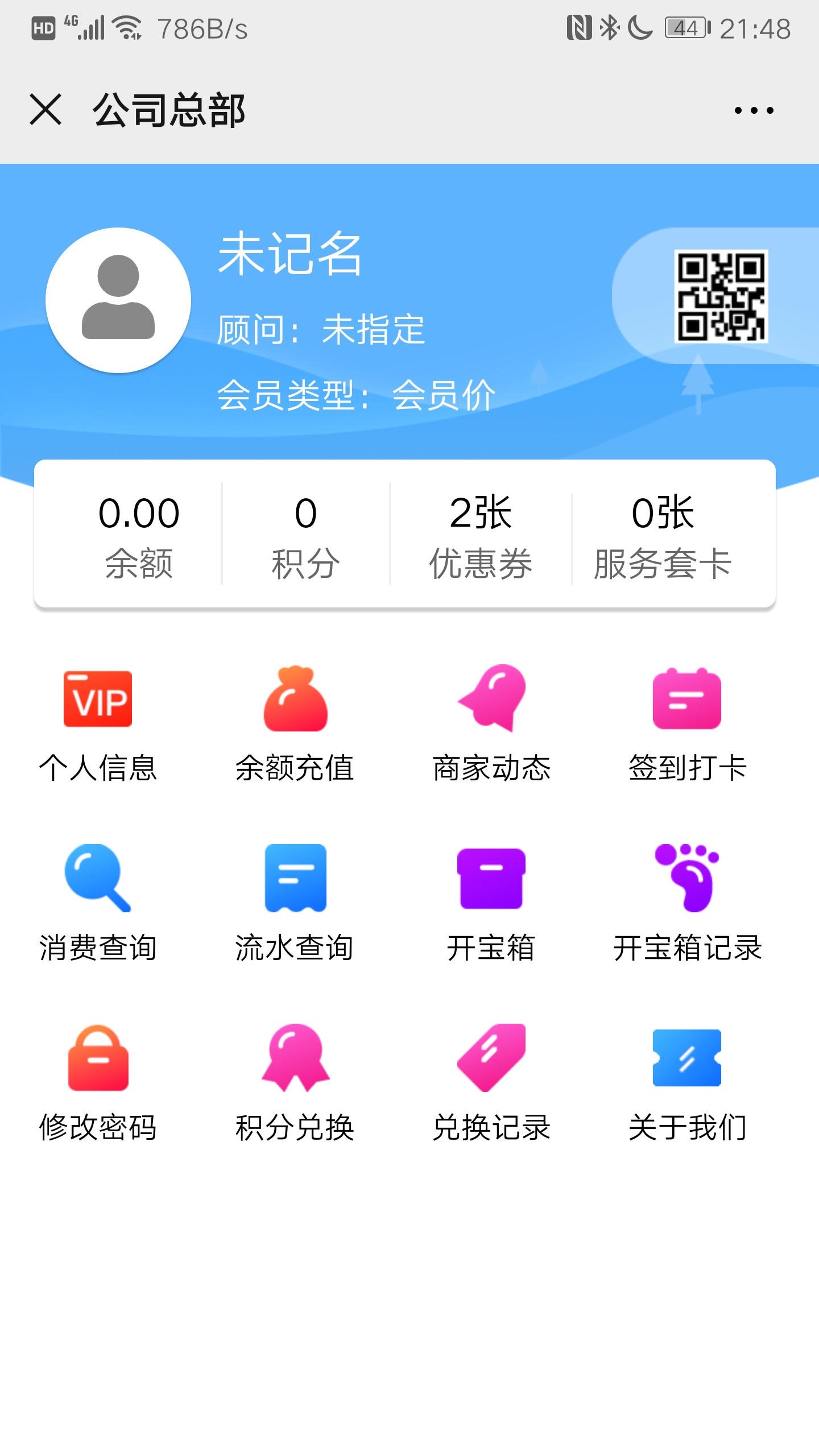Image resolution: width=819 pixels, height=1456 pixels.
Task: View the 2张 优惠券 coupons
Action: pos(481,536)
